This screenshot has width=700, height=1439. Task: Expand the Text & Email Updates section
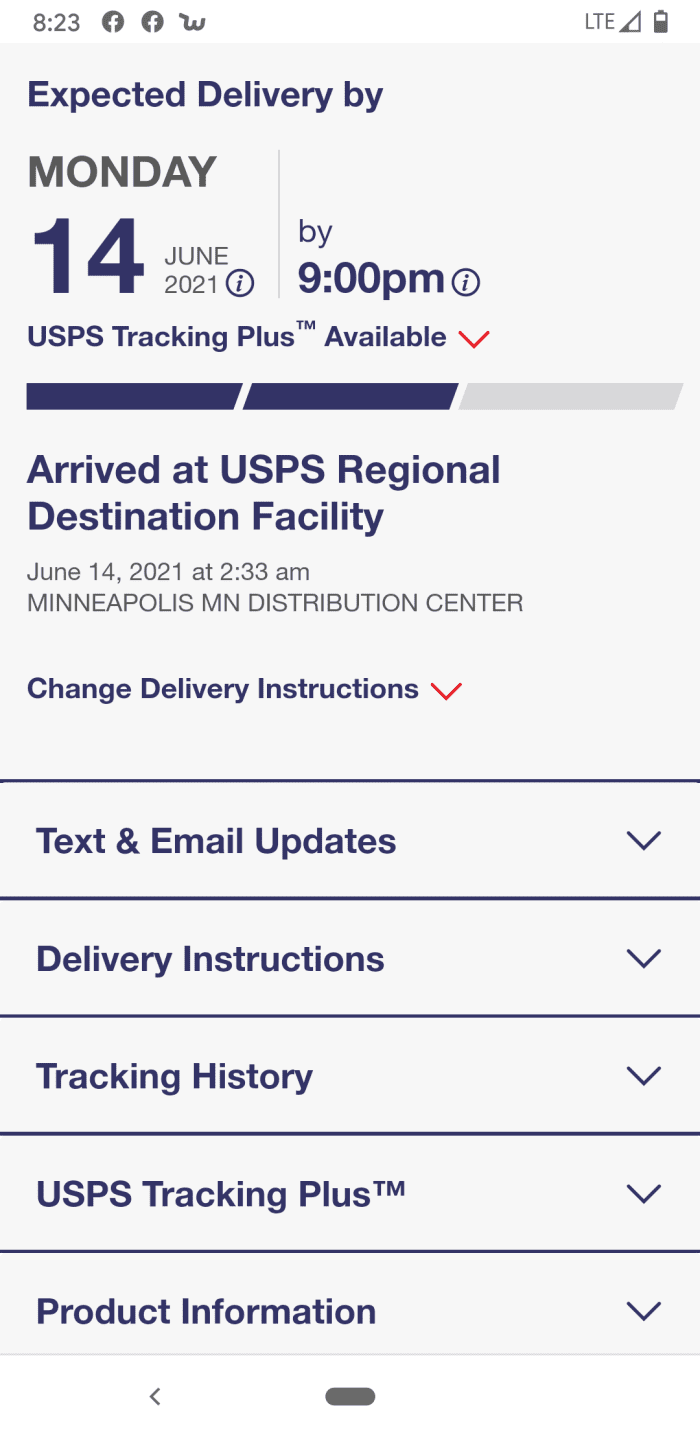pyautogui.click(x=350, y=841)
